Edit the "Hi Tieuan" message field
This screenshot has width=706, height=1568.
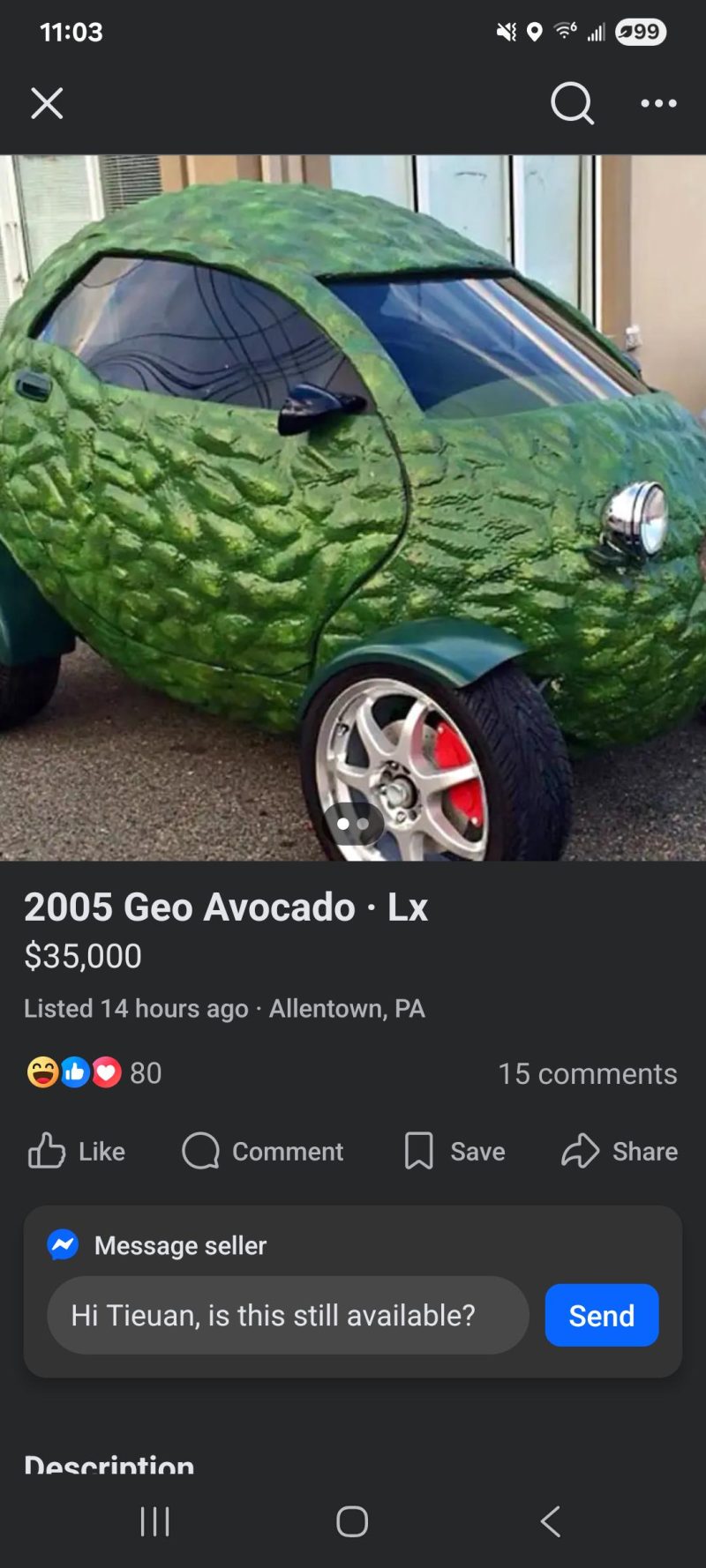(x=288, y=1315)
